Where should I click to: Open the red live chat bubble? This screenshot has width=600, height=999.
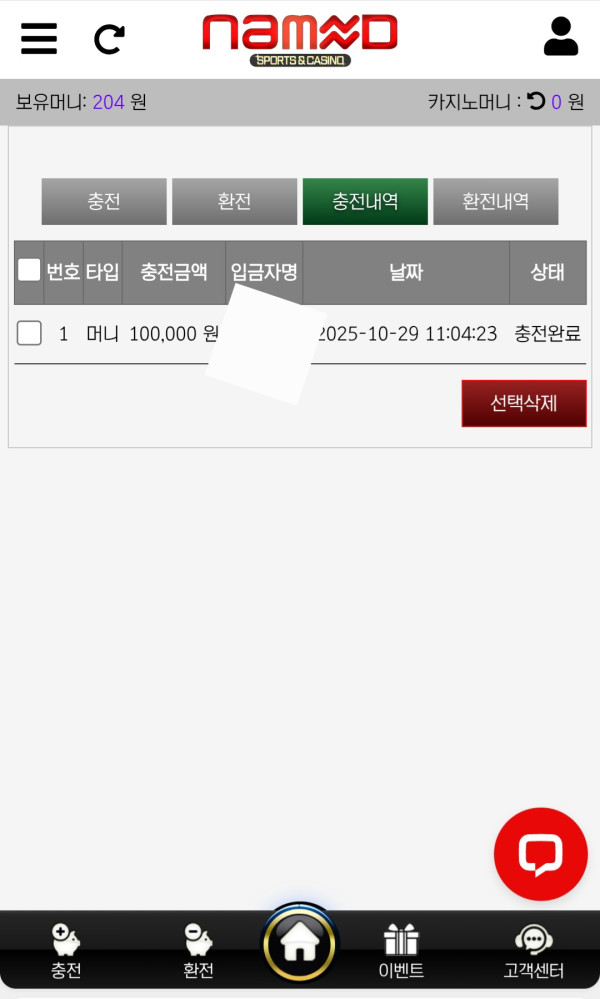click(540, 854)
